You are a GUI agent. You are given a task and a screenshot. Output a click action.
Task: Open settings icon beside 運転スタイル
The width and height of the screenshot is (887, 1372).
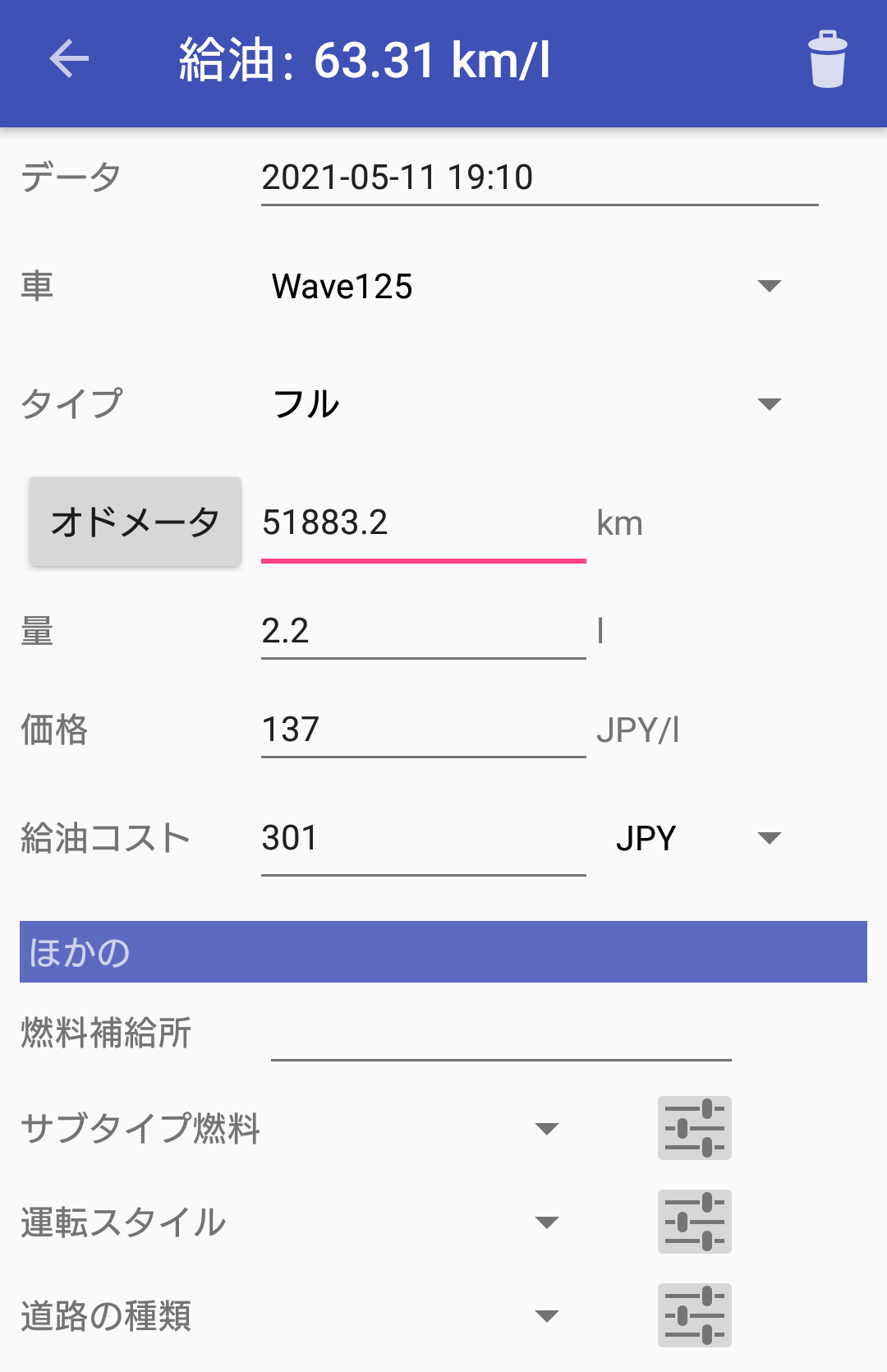coord(694,1222)
